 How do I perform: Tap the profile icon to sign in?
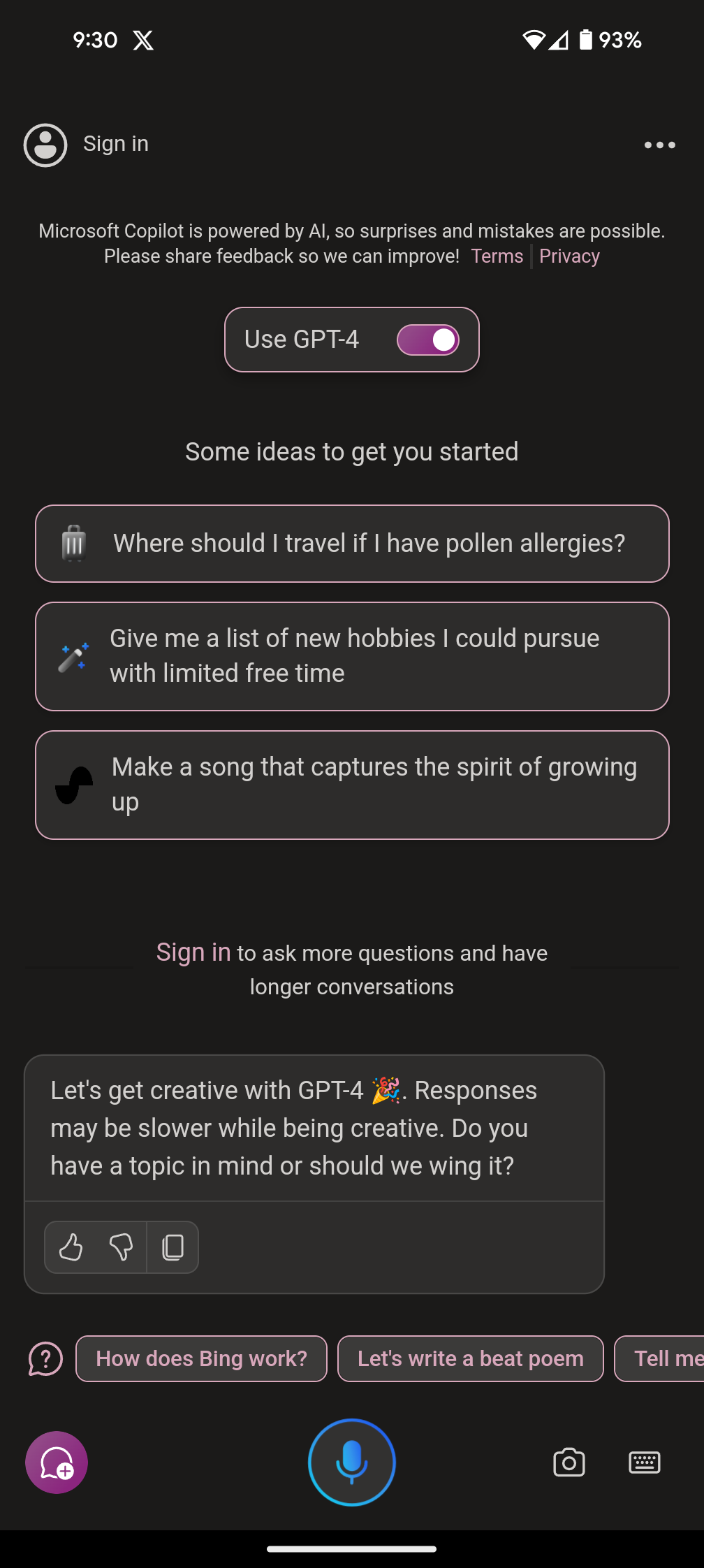click(45, 145)
